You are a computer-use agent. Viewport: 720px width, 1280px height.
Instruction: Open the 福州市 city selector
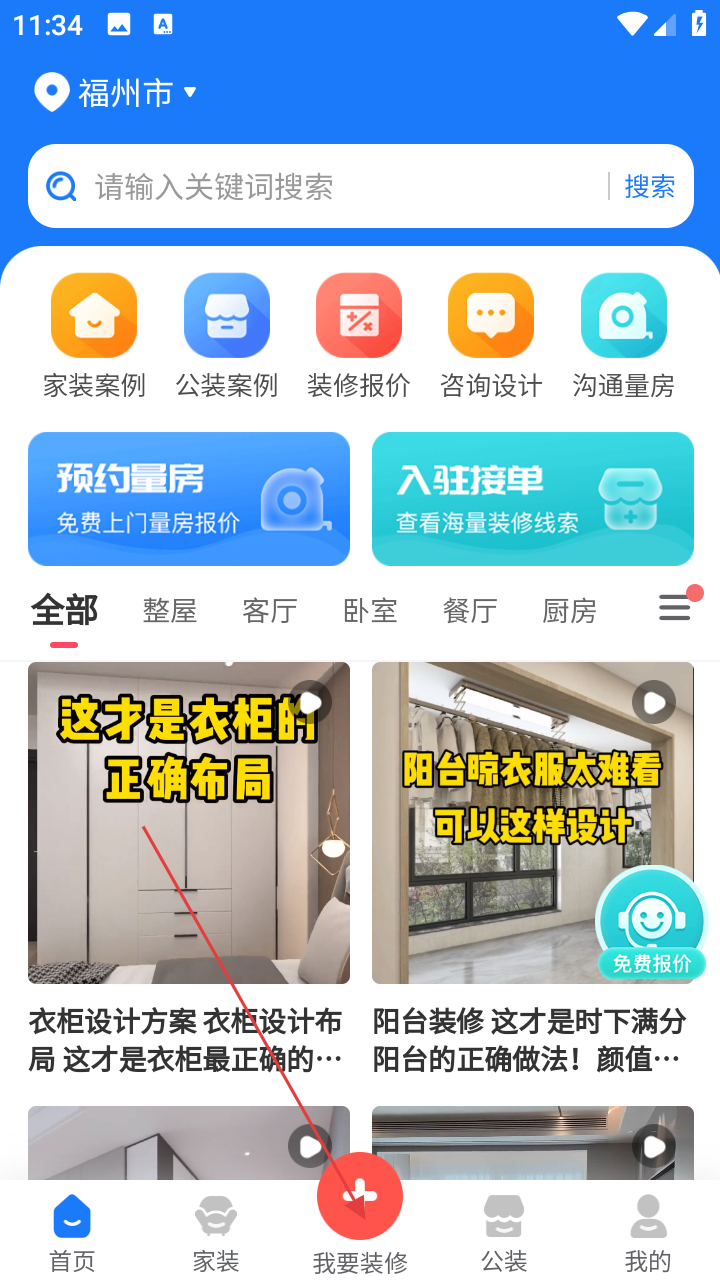(116, 93)
